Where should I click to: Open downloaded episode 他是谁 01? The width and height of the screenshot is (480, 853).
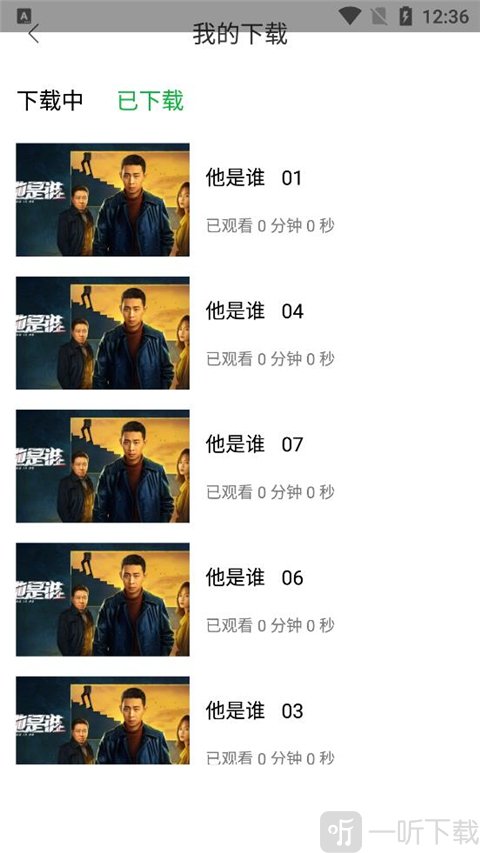click(x=240, y=200)
